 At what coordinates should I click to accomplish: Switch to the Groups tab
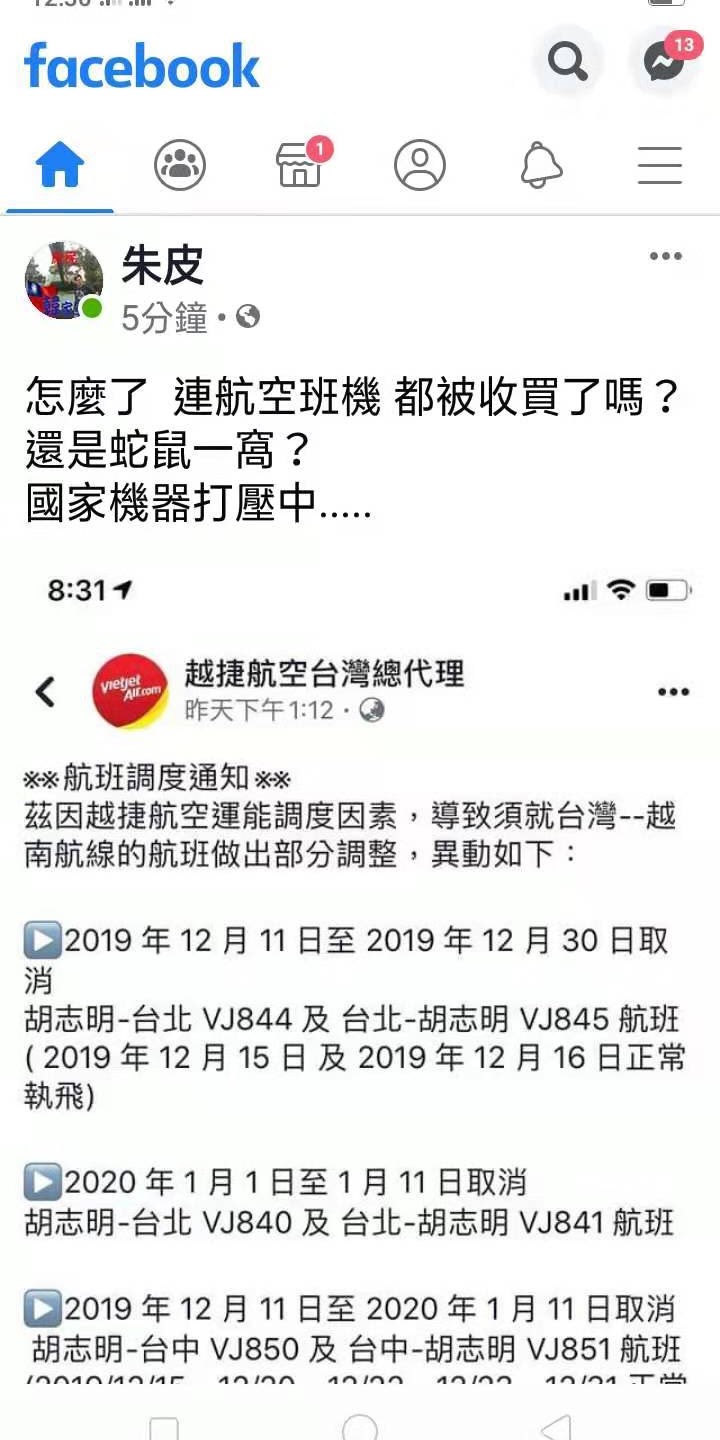(180, 165)
